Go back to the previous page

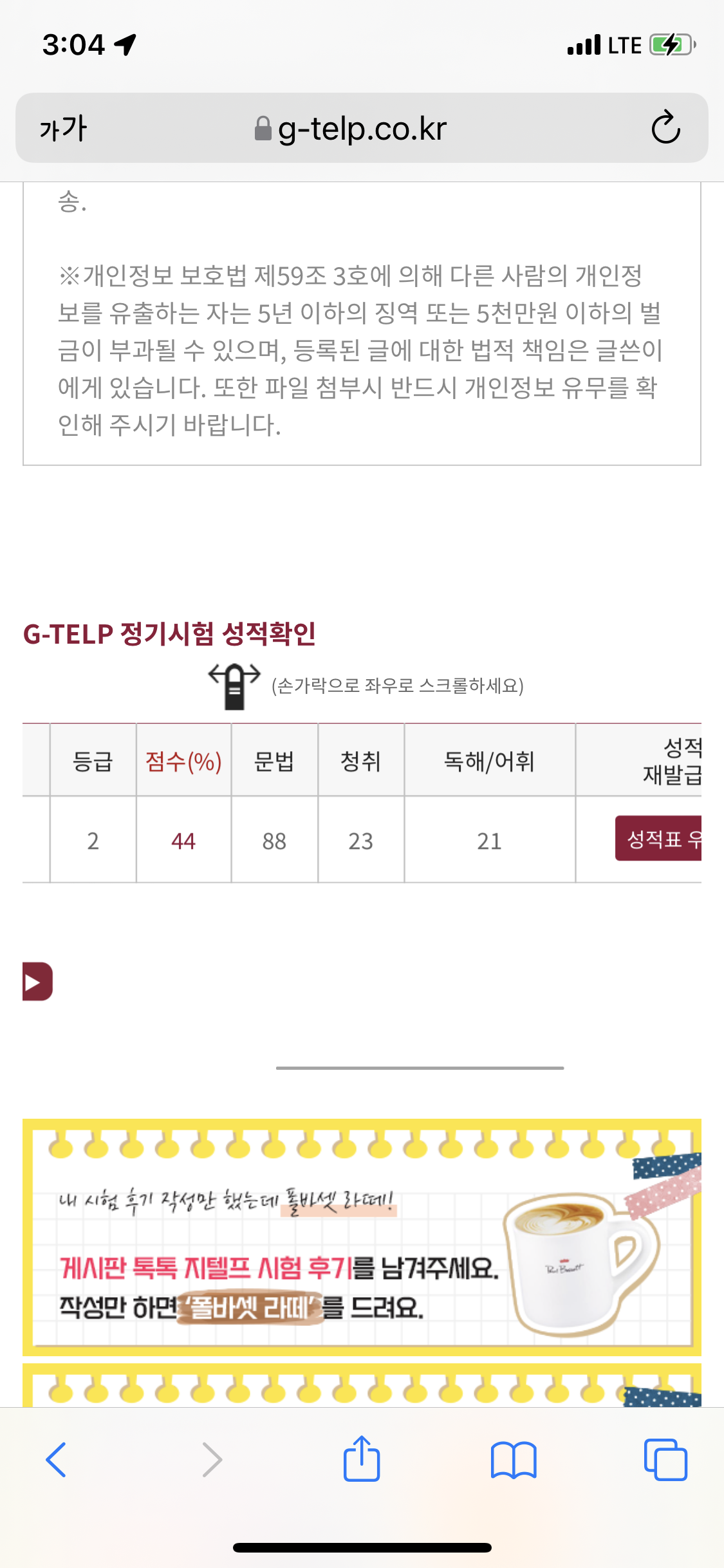click(x=56, y=1460)
